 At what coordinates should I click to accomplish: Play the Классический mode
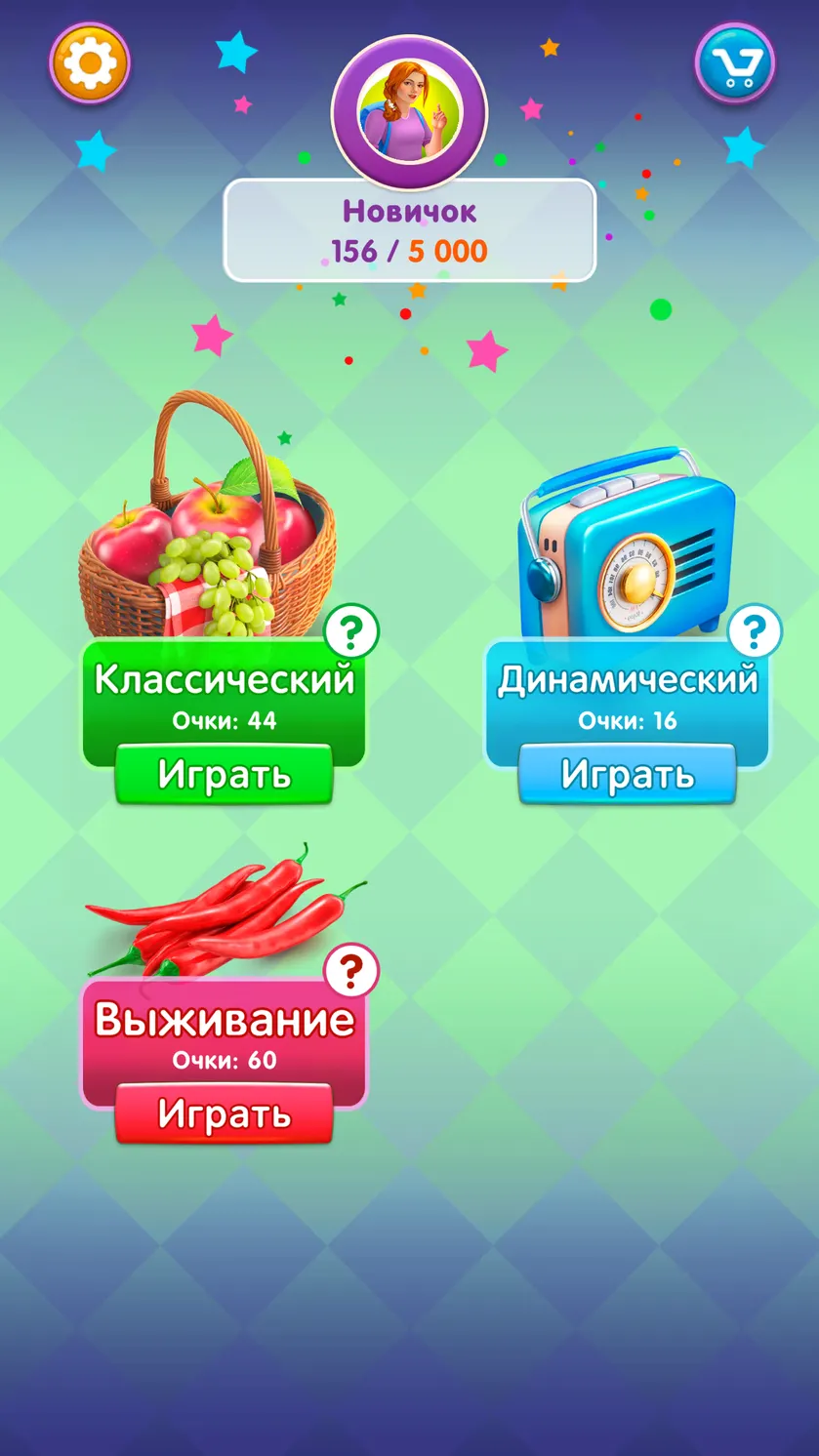tap(225, 775)
